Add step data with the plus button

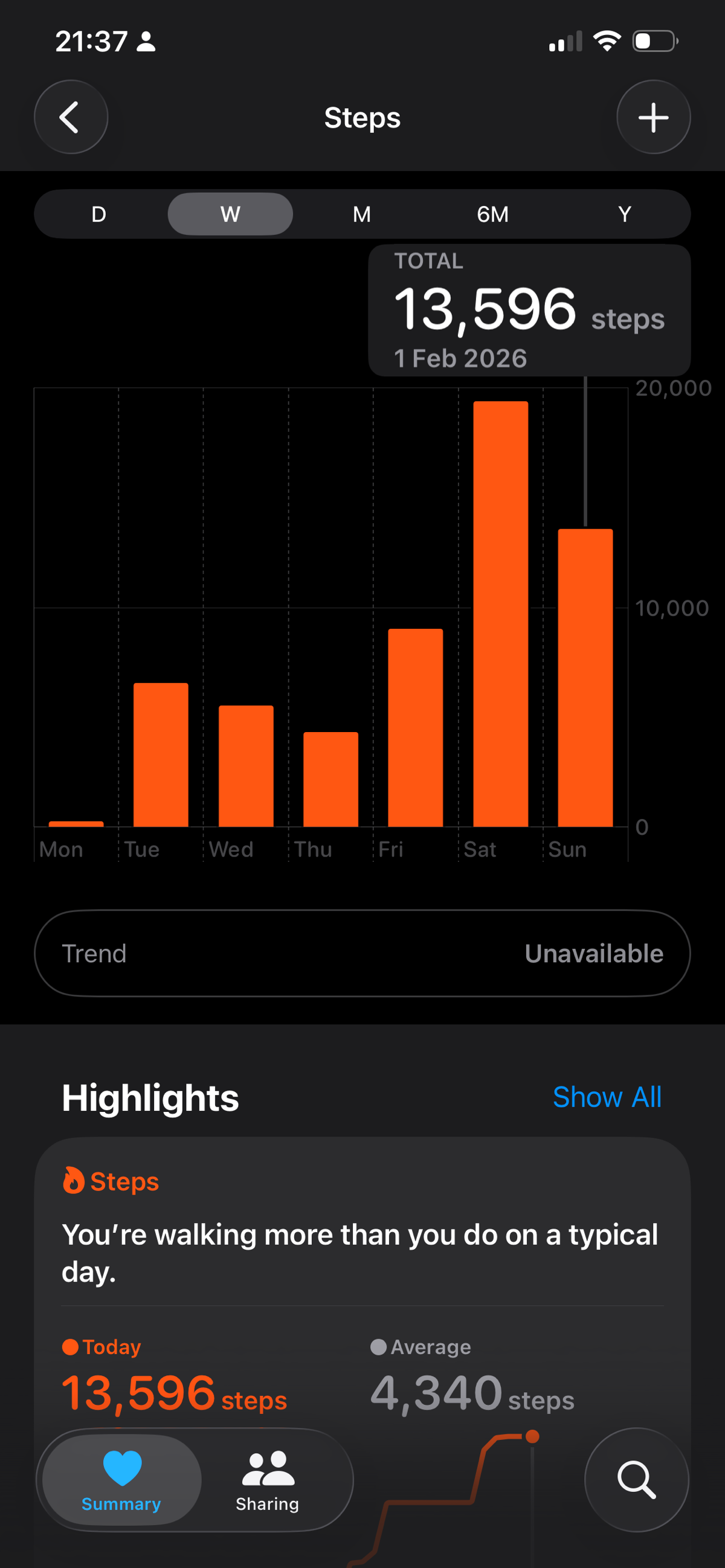[x=653, y=117]
